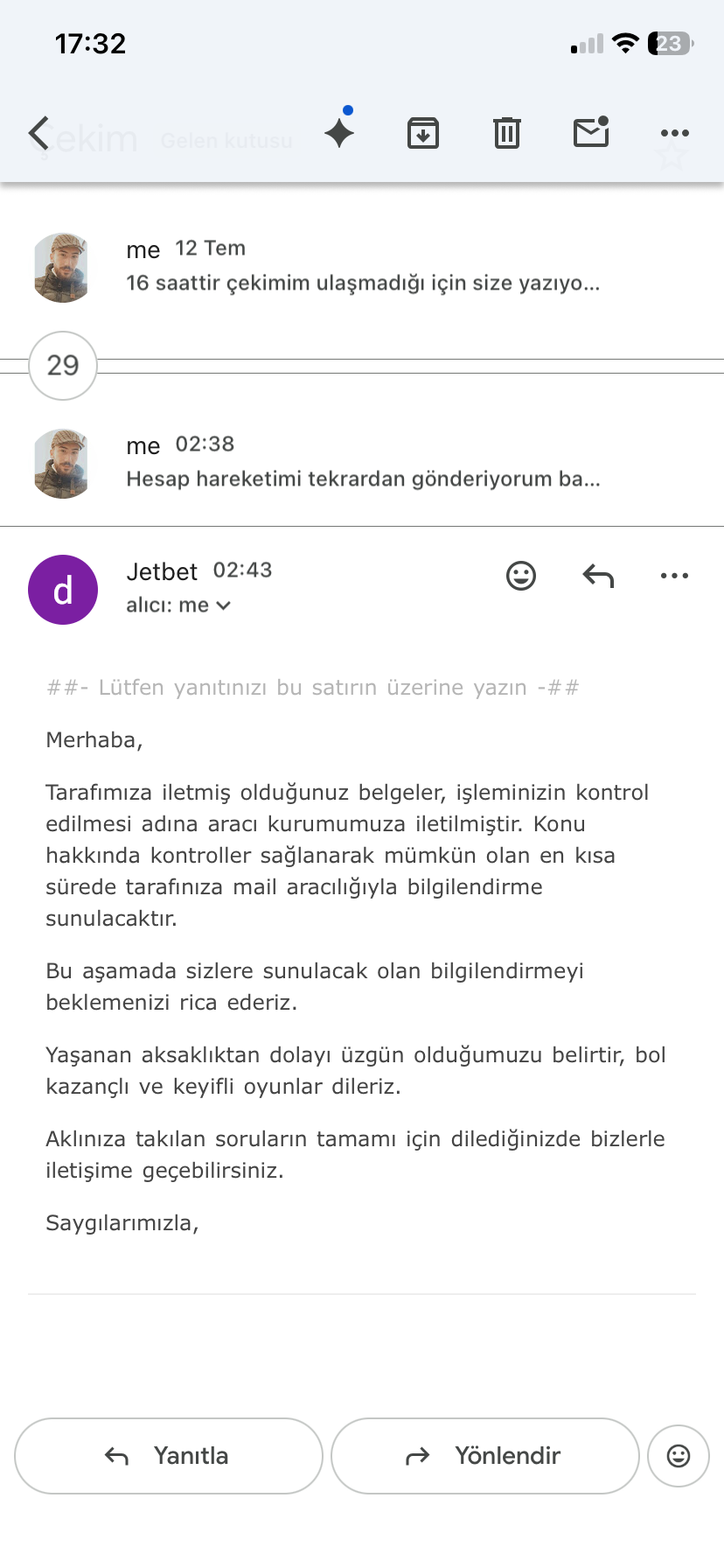The width and height of the screenshot is (724, 1568).
Task: Expand the 12 Tem message from me
Action: click(x=362, y=266)
